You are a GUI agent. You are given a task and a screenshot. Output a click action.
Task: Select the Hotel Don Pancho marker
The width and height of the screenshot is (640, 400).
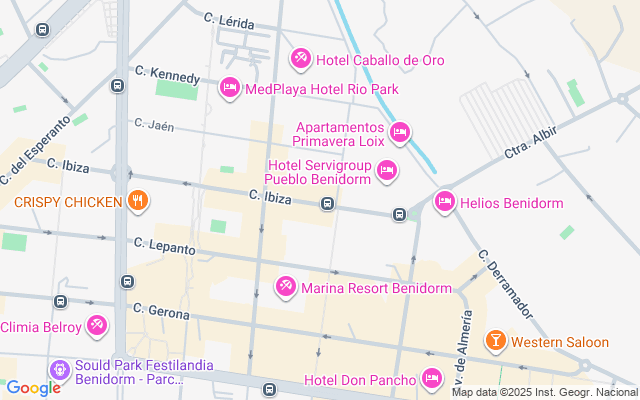(432, 380)
